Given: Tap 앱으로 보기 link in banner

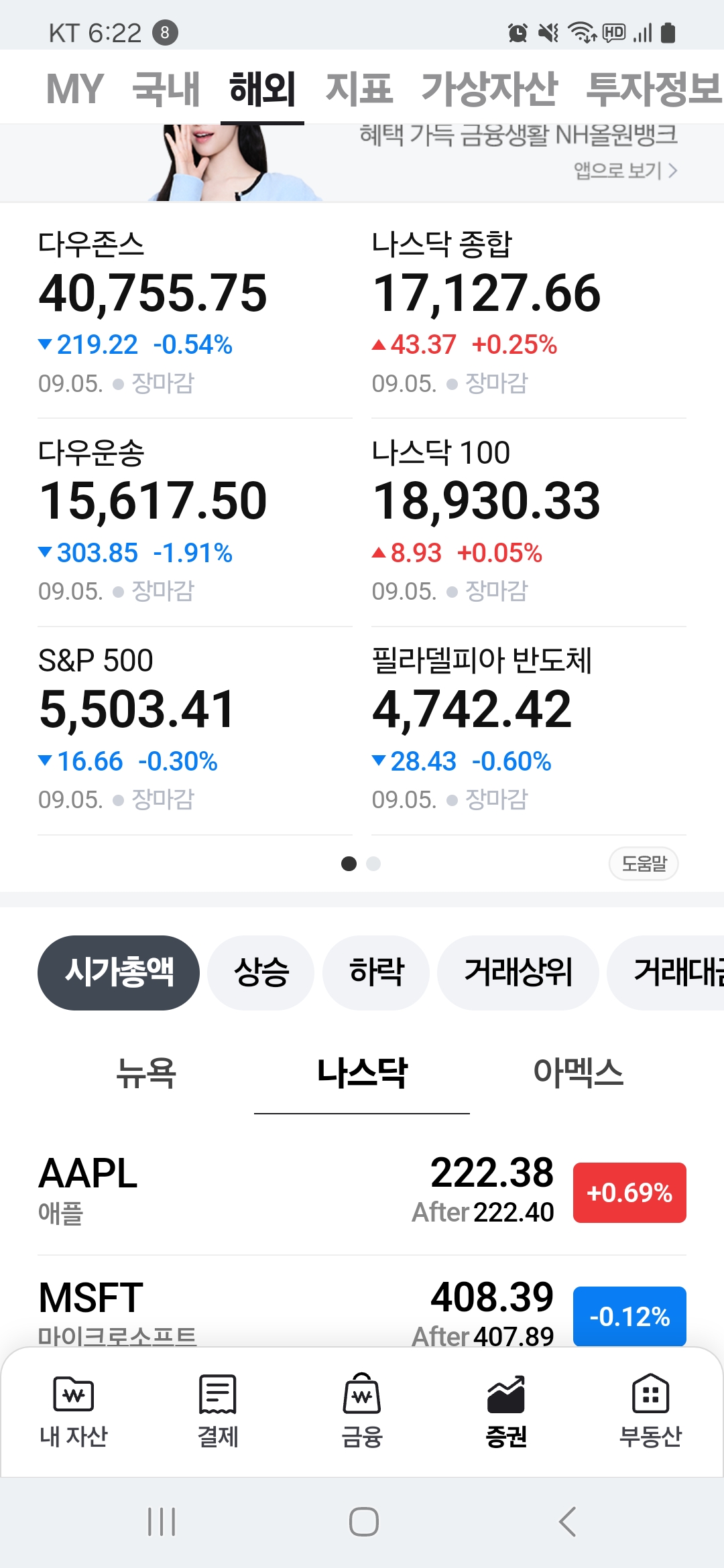Looking at the screenshot, I should (625, 171).
